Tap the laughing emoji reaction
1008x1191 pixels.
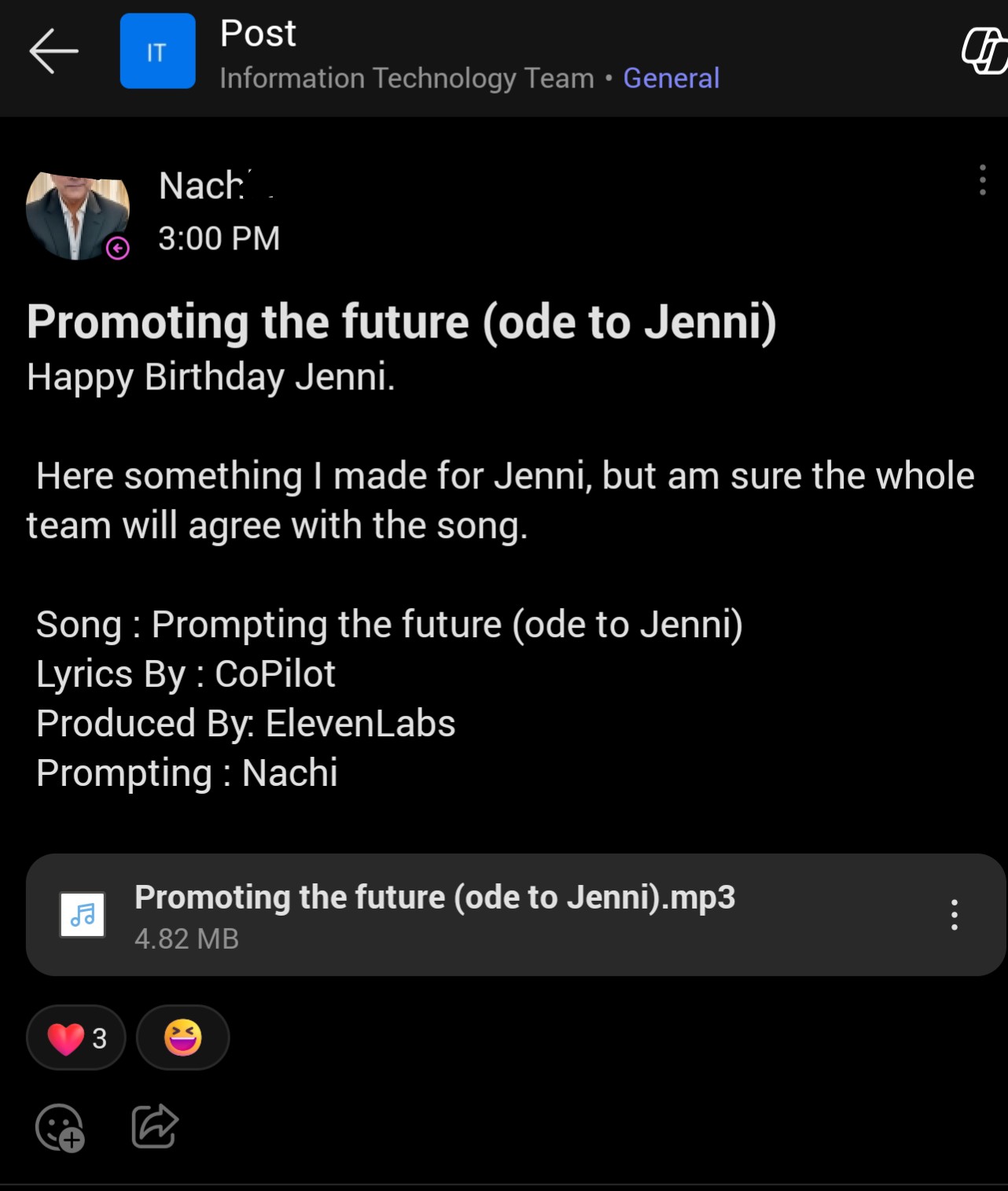(x=182, y=1038)
